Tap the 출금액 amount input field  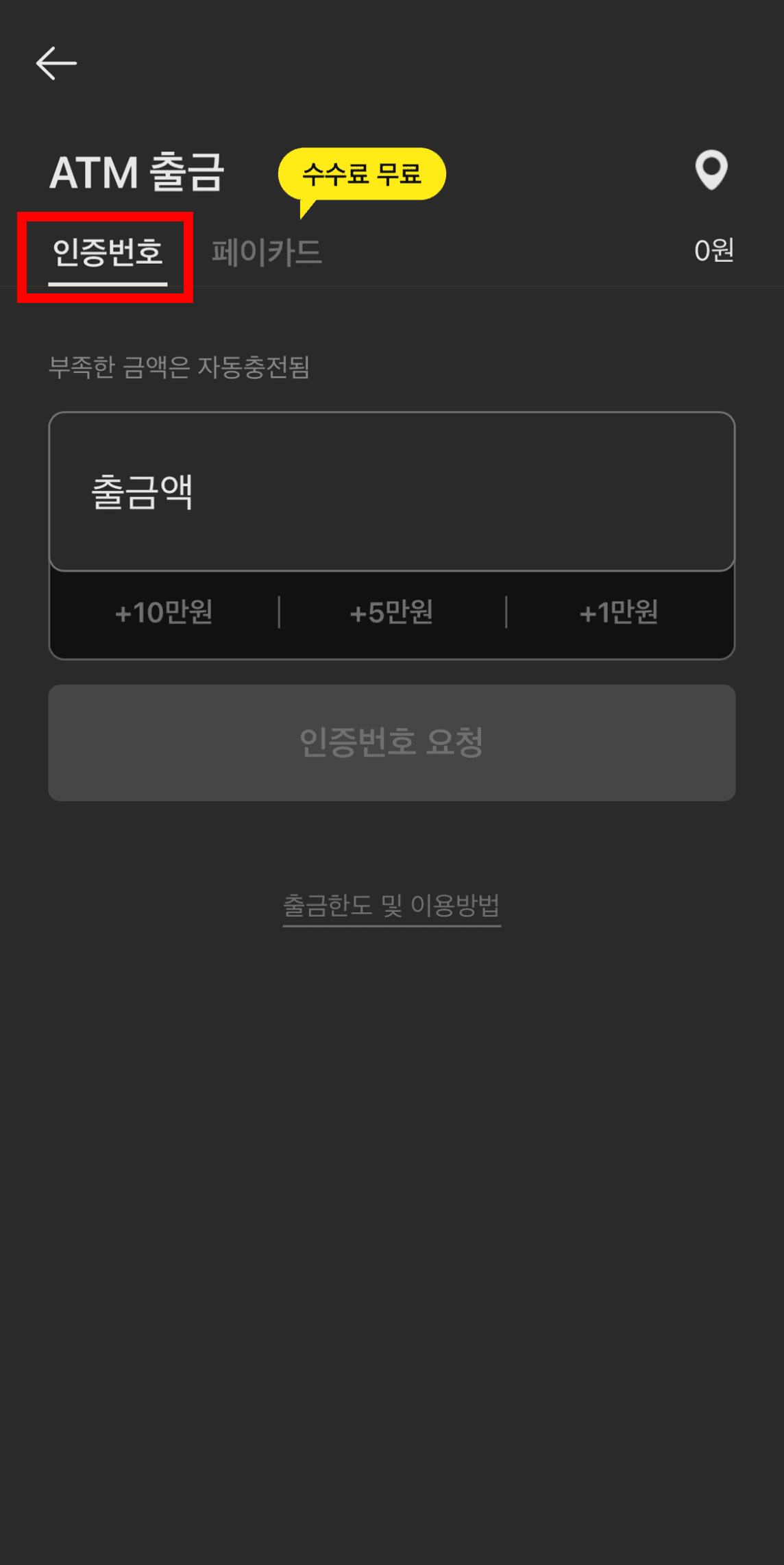click(391, 492)
